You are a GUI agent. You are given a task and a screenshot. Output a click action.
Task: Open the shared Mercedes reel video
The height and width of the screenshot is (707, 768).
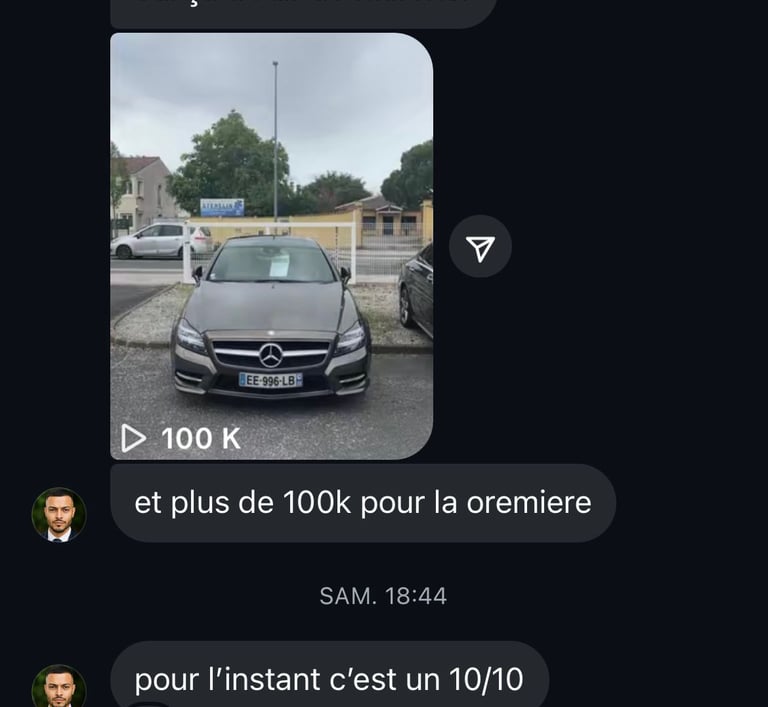pyautogui.click(x=271, y=246)
